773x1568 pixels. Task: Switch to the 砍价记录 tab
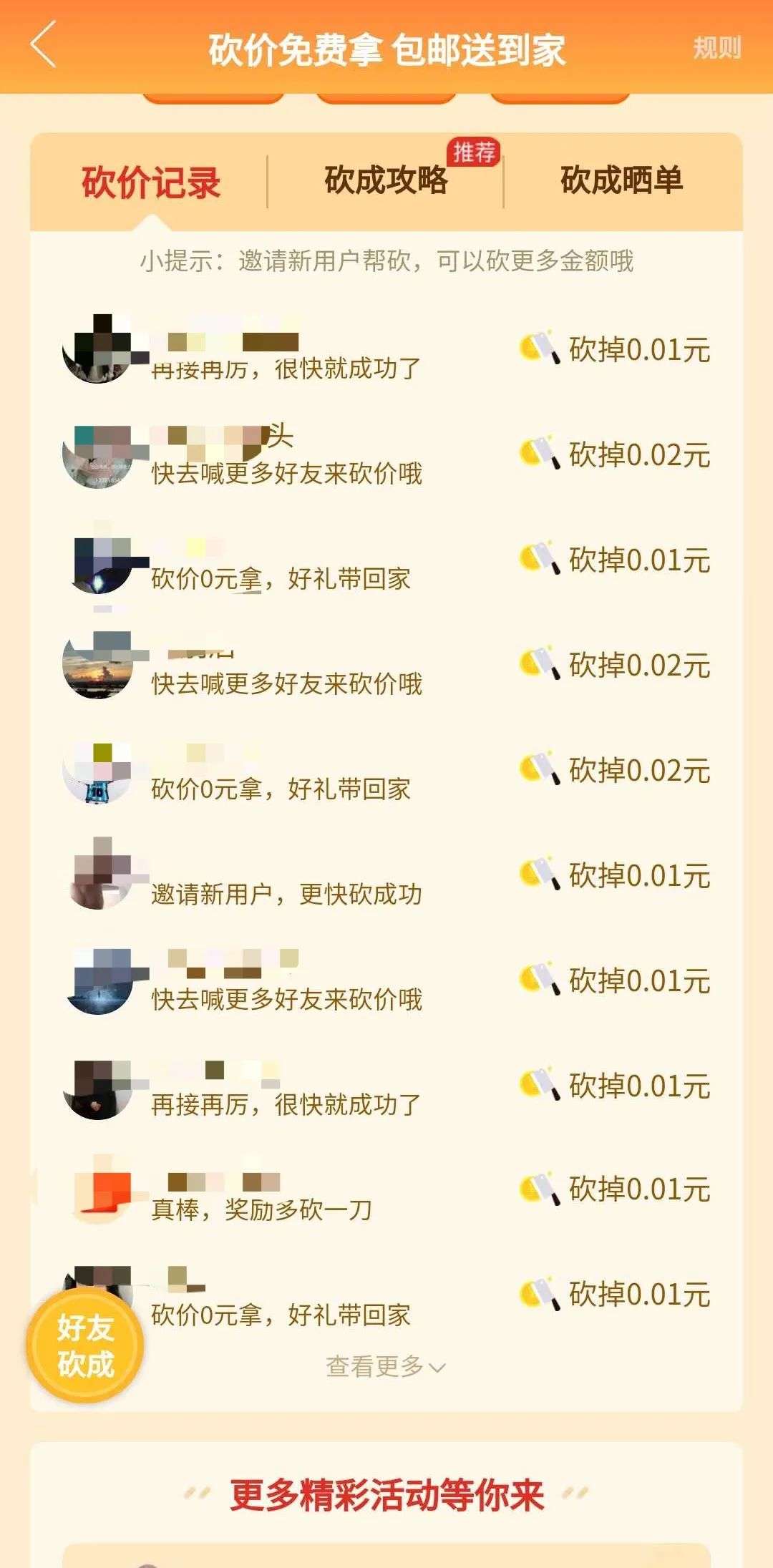click(x=151, y=182)
